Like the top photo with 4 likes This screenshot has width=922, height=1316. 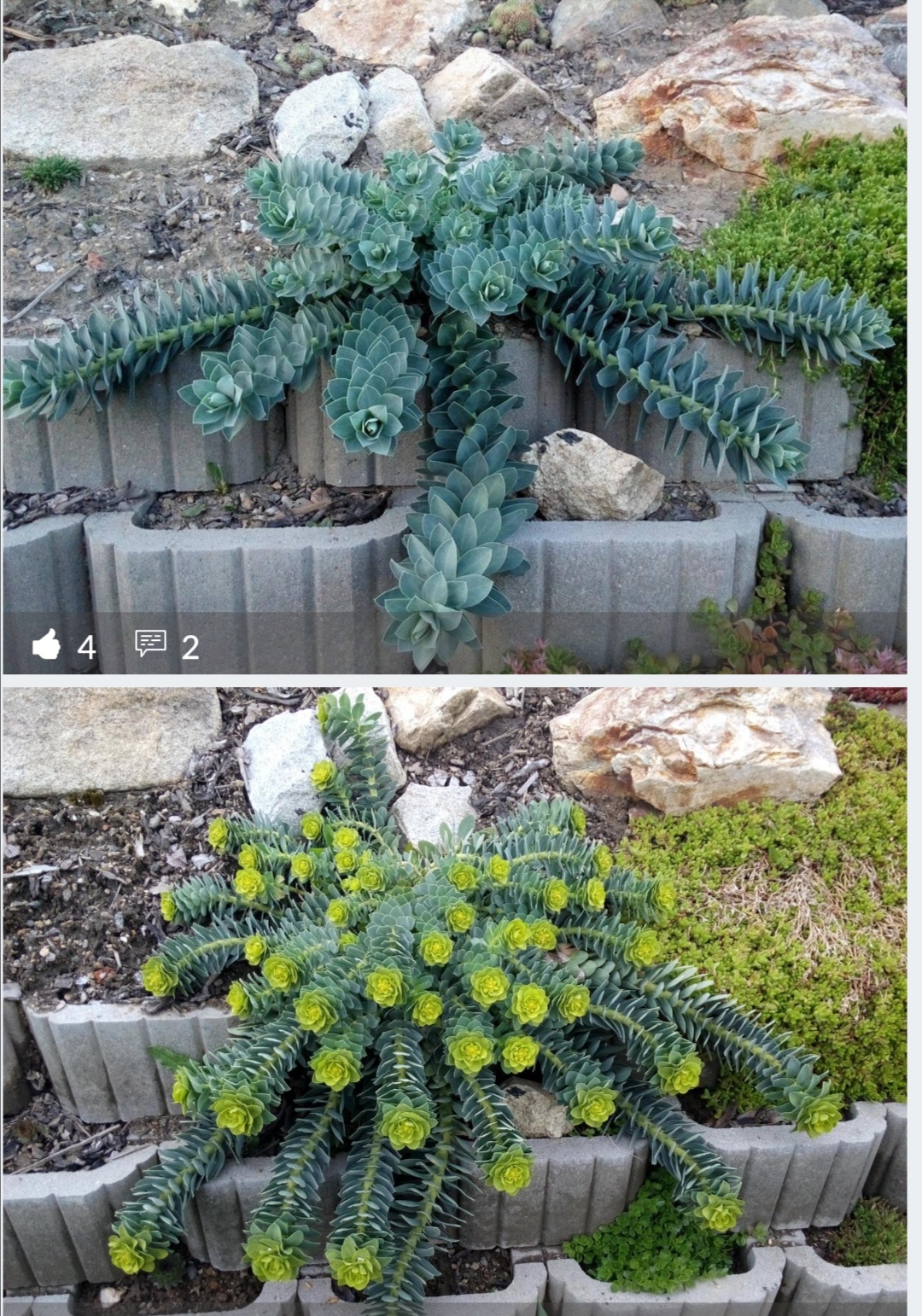tap(47, 645)
